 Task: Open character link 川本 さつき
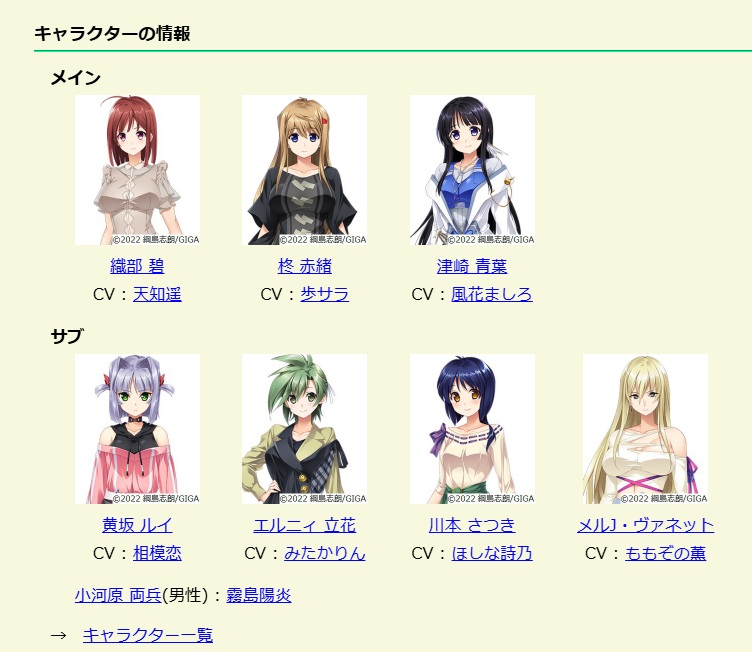click(x=472, y=525)
